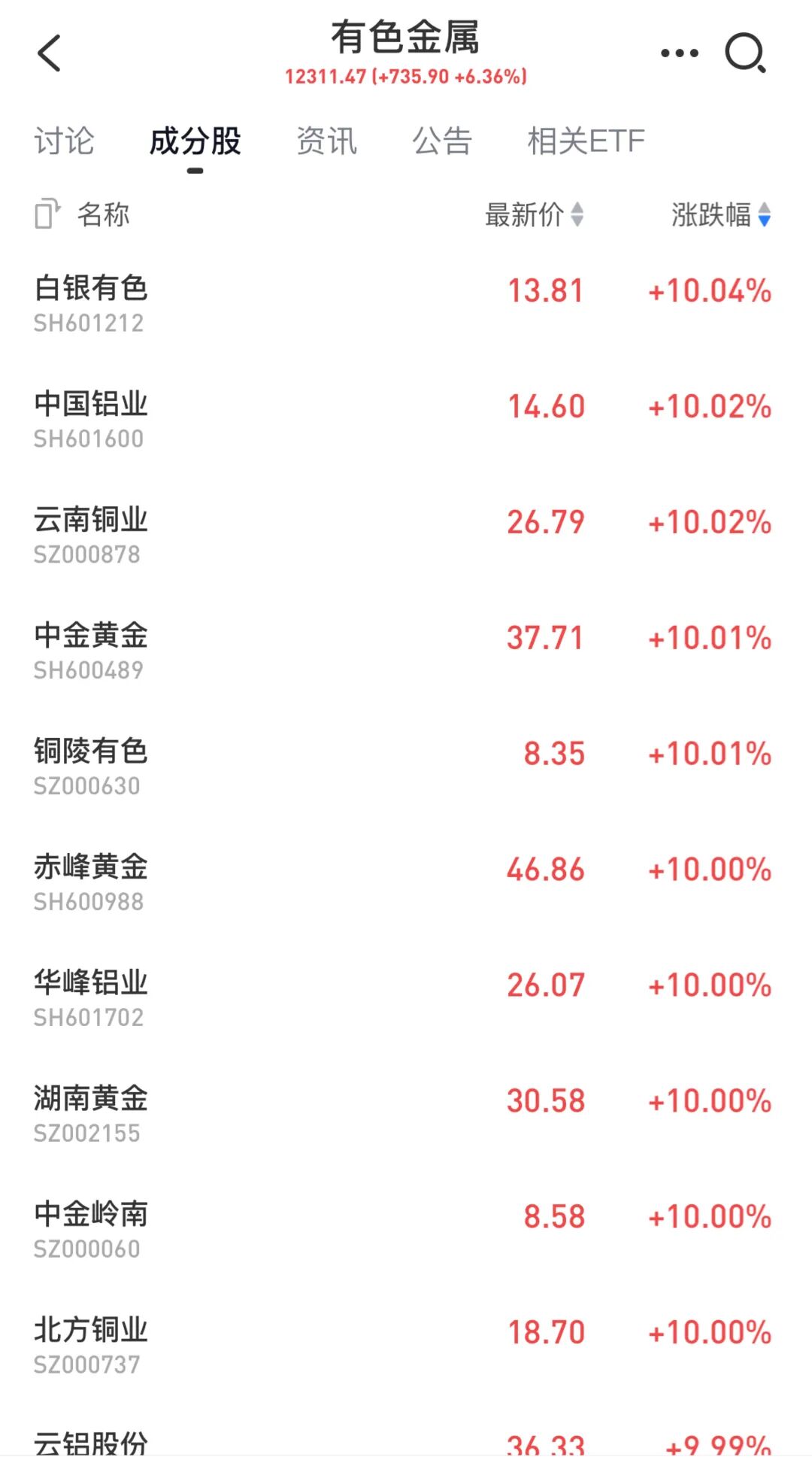
Task: Open the search magnifier icon
Action: (x=745, y=53)
